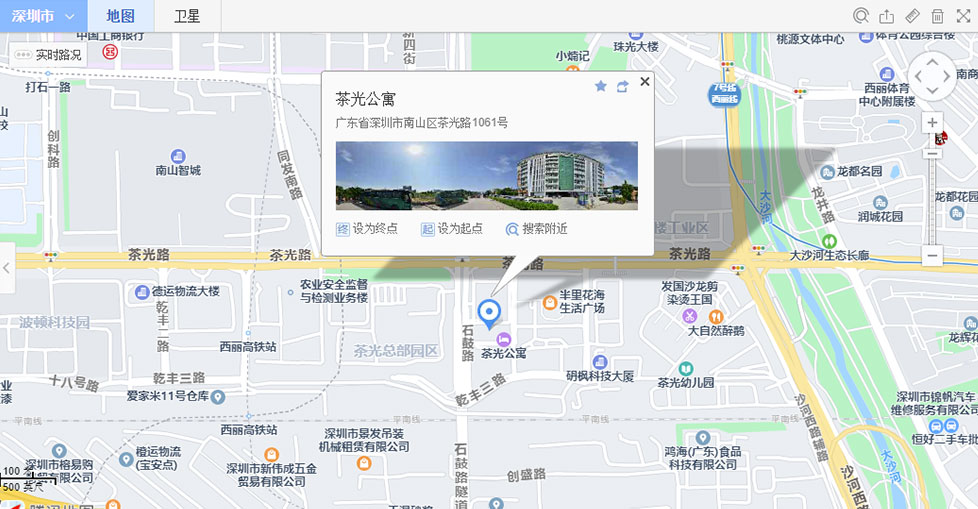
Task: Set 茶光公寓 as starting point (设为起点)
Action: (452, 228)
